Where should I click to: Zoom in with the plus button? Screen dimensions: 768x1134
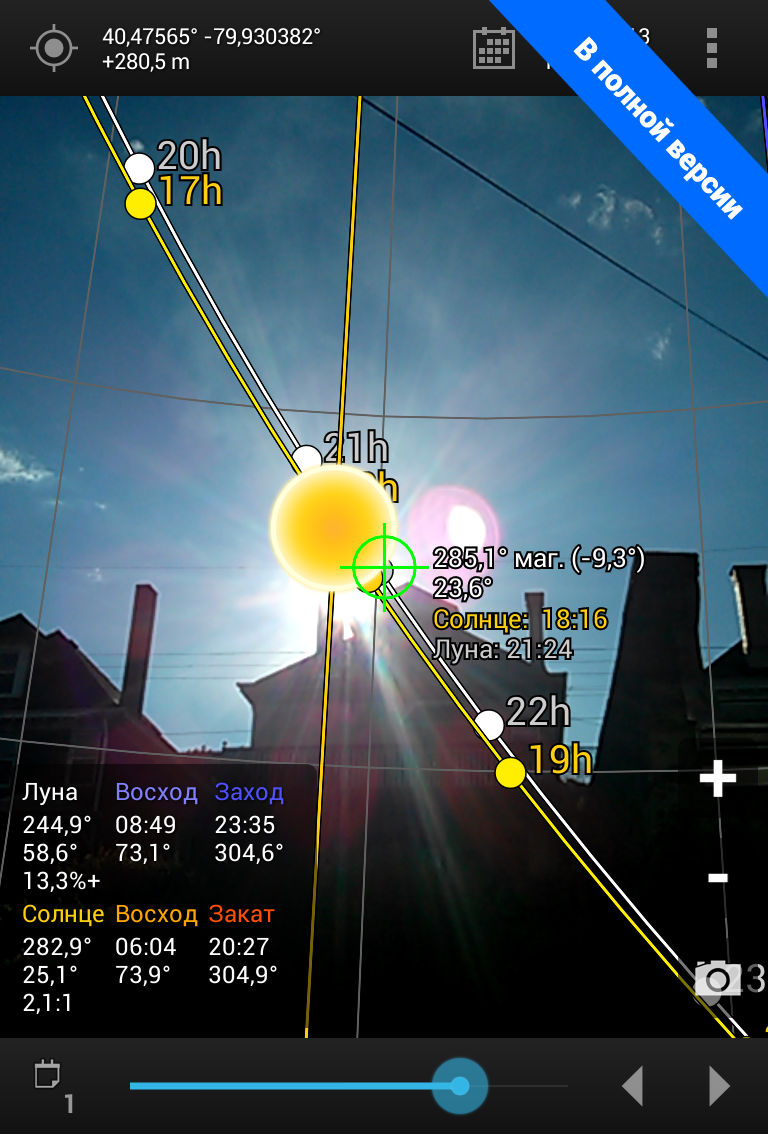tap(717, 778)
